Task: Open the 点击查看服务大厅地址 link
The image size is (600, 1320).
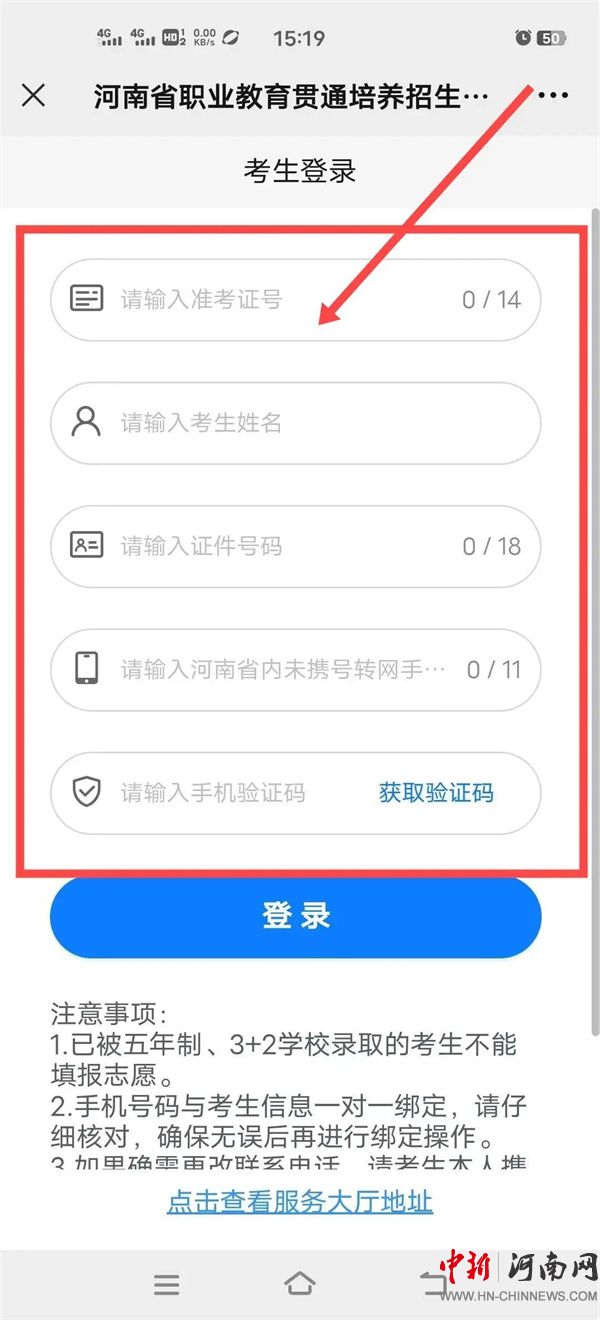Action: click(x=300, y=1200)
